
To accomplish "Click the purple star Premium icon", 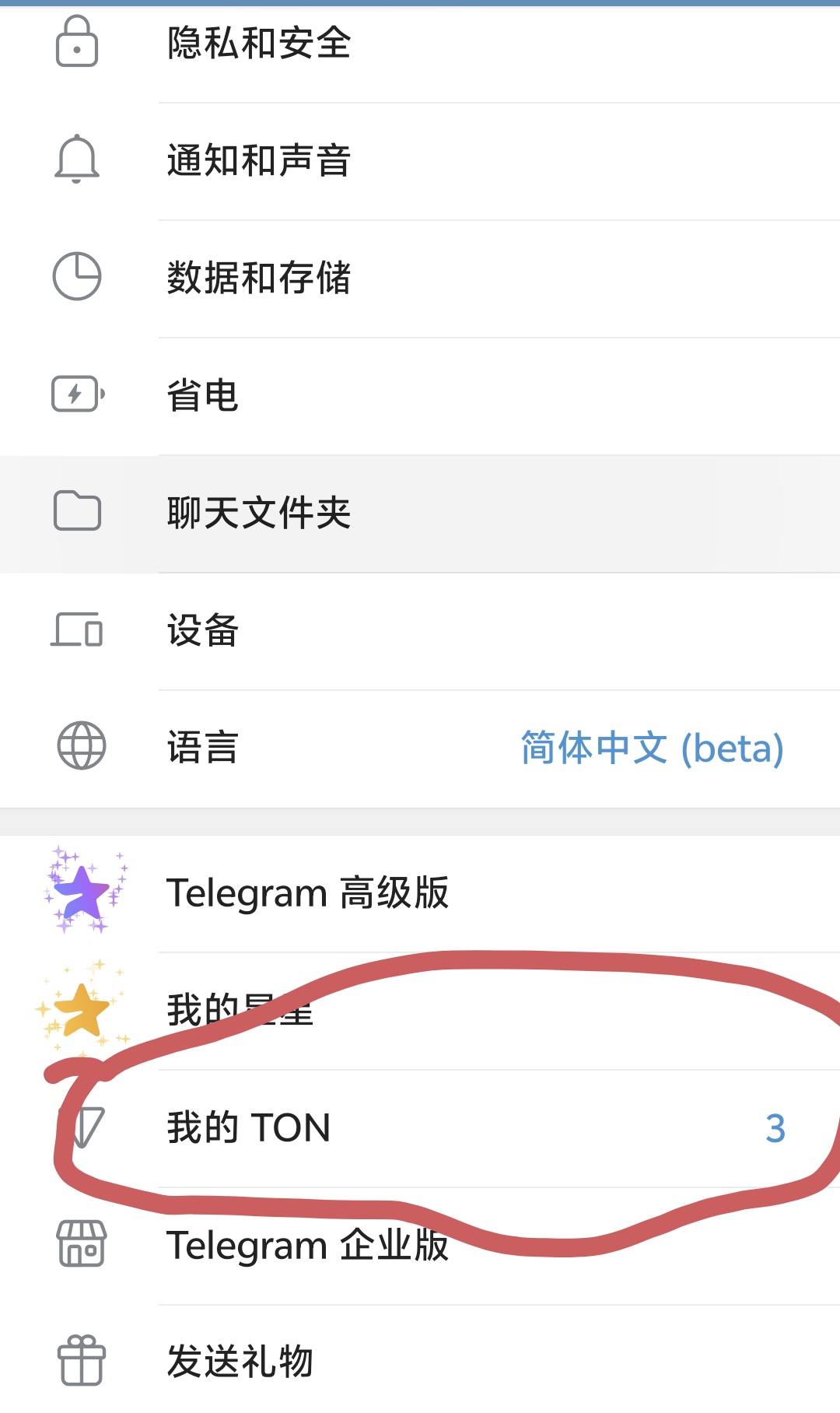I will pyautogui.click(x=83, y=893).
